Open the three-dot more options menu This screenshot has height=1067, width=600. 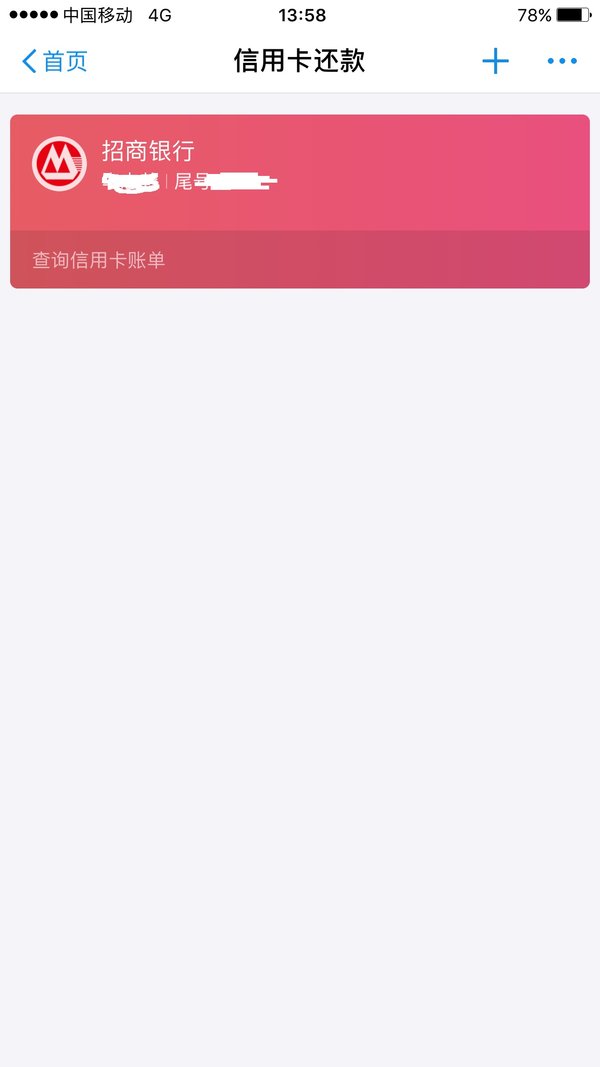click(x=562, y=61)
